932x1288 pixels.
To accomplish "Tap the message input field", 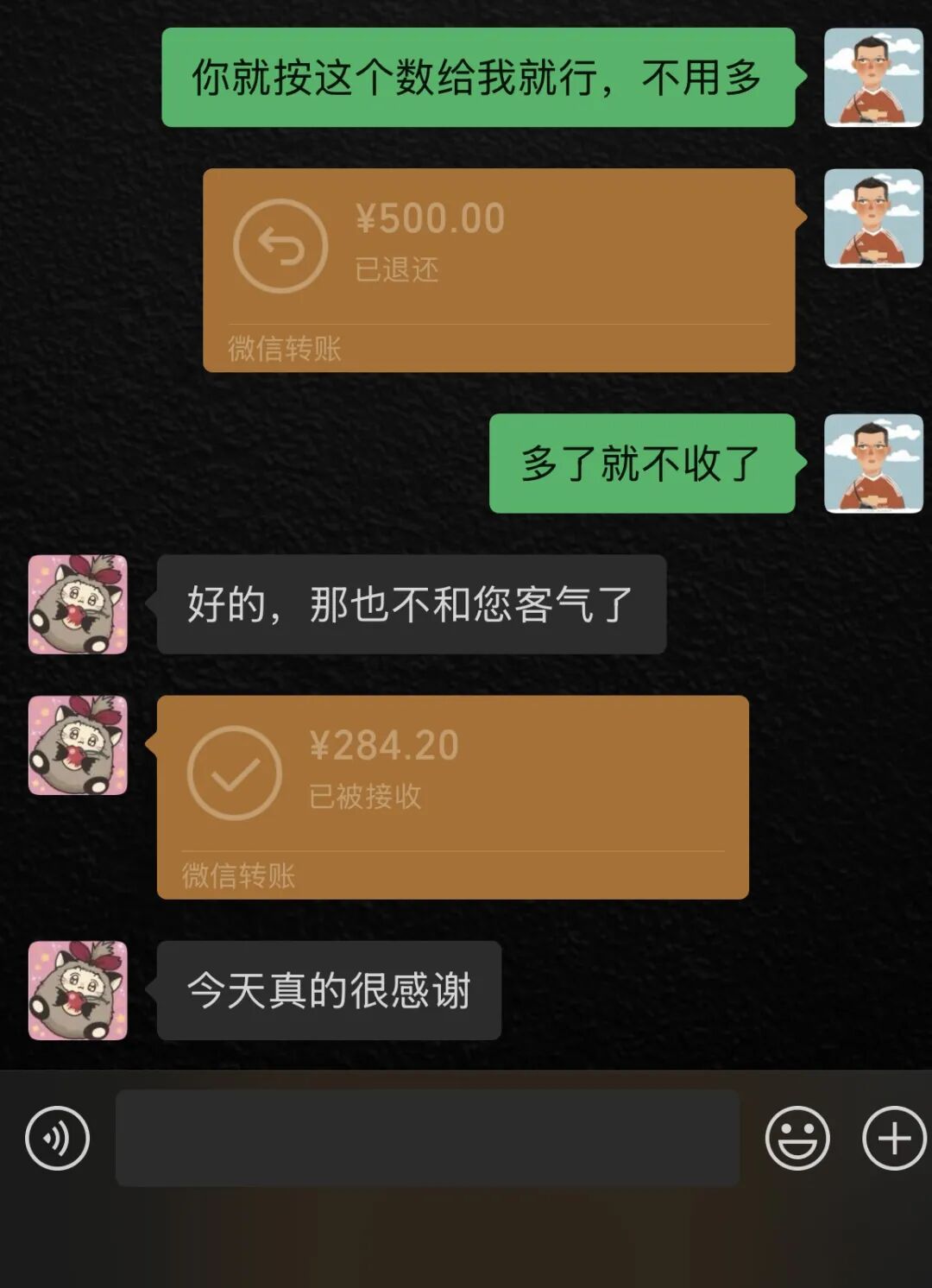I will (429, 1138).
